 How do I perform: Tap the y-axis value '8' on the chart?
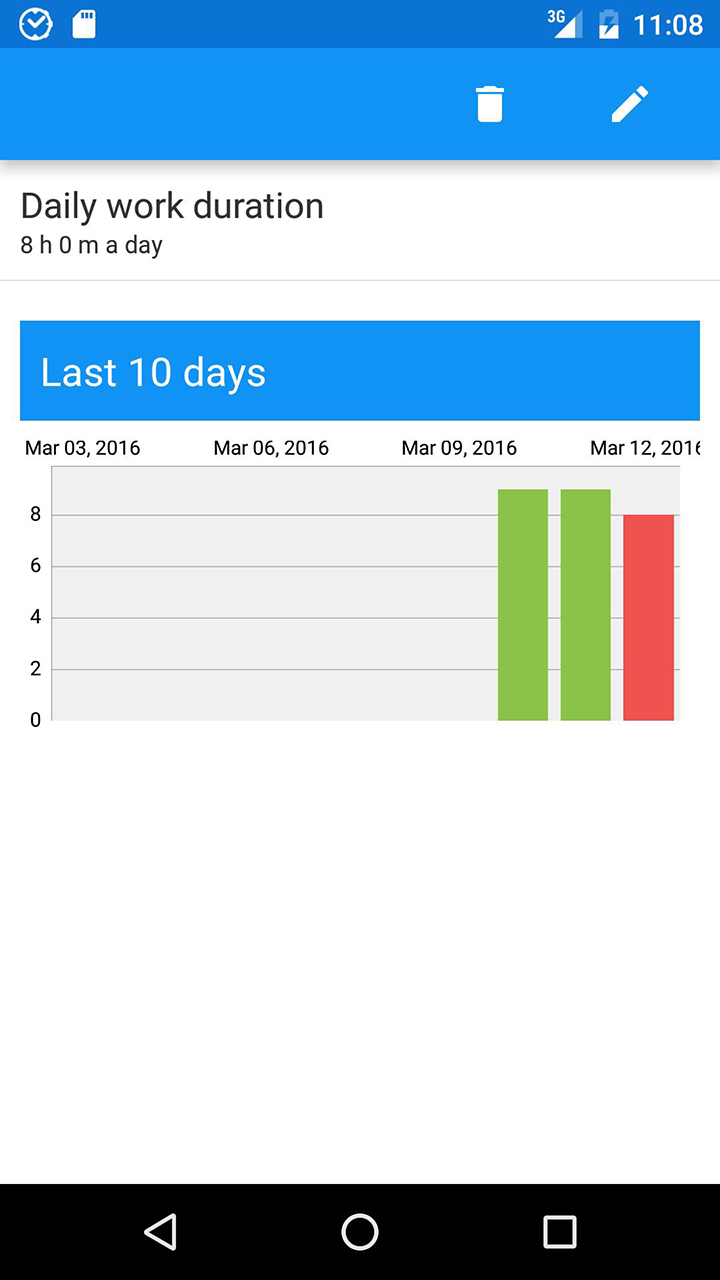point(35,513)
